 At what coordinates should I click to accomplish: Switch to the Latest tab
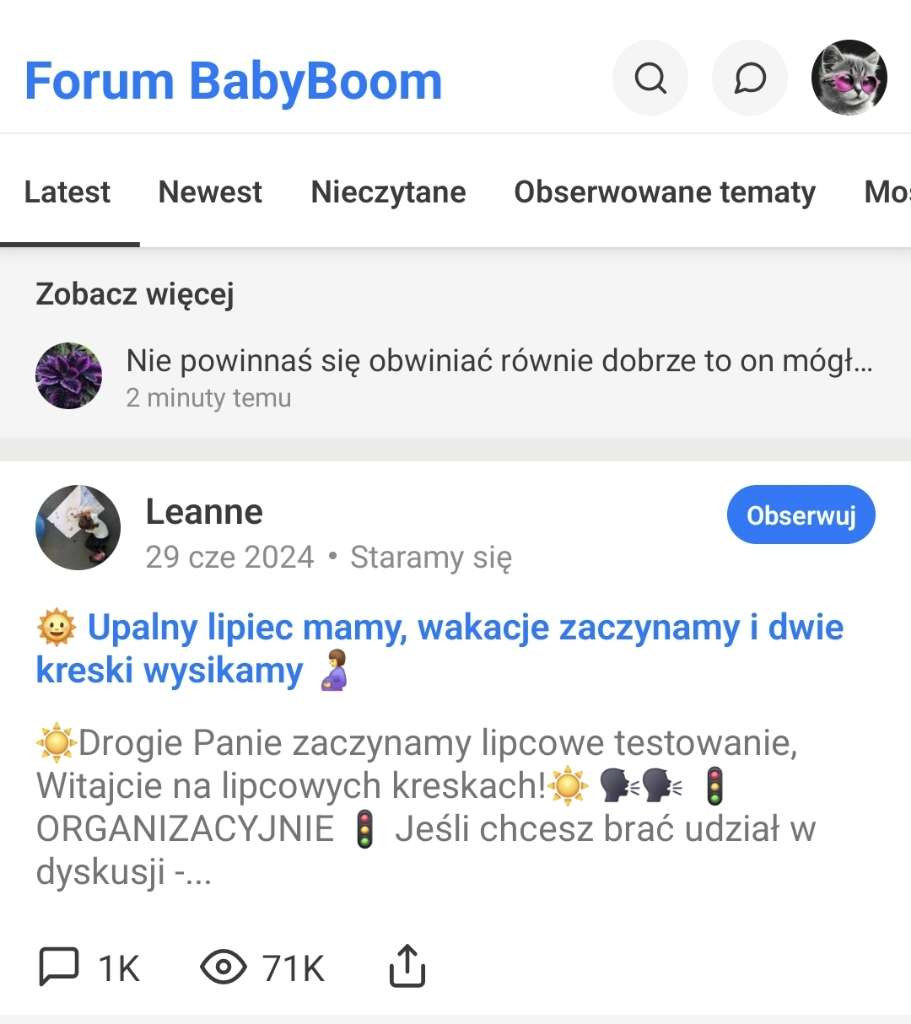click(x=68, y=192)
